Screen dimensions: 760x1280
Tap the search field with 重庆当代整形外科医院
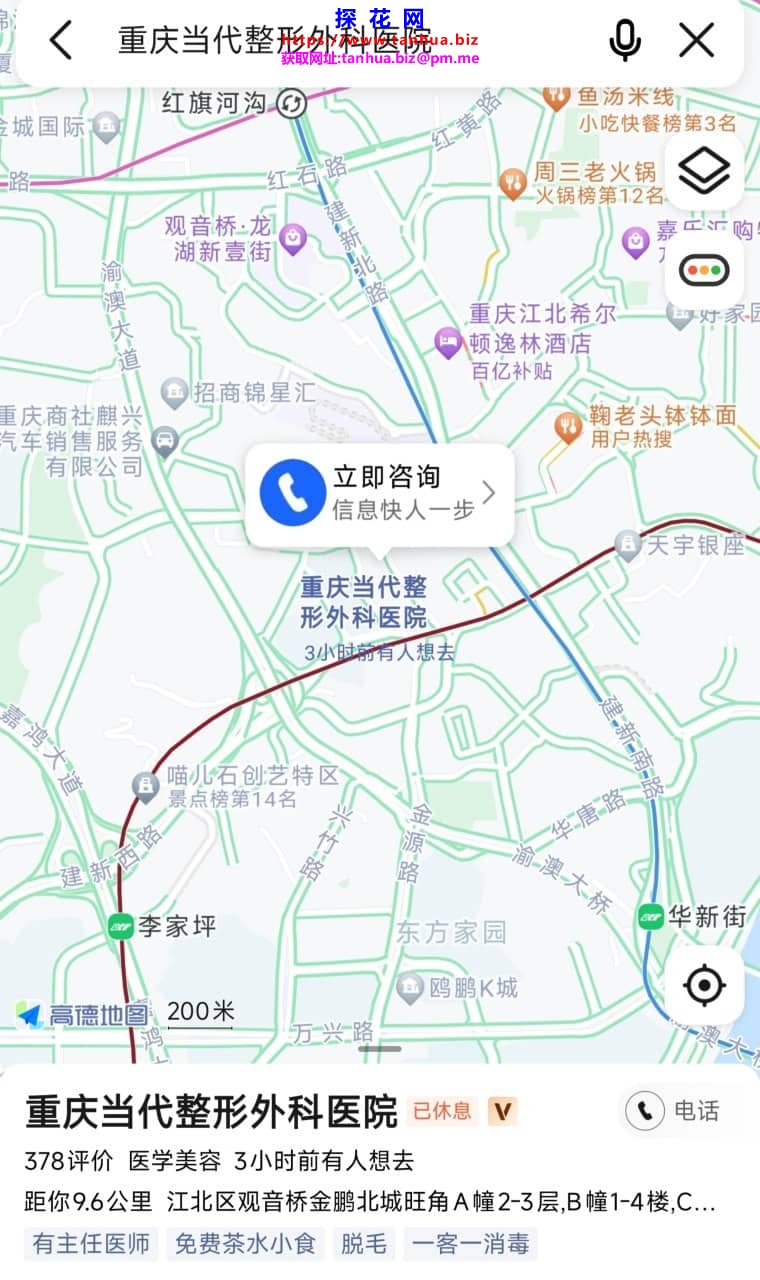[x=300, y=41]
